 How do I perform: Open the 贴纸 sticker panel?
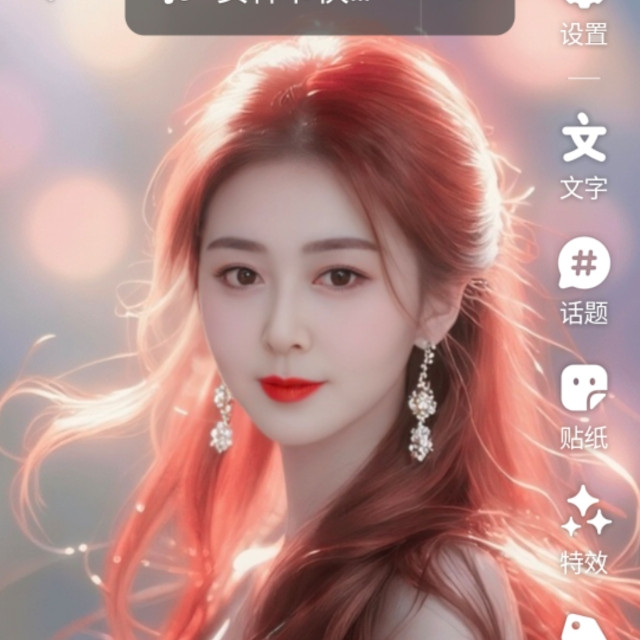point(584,407)
